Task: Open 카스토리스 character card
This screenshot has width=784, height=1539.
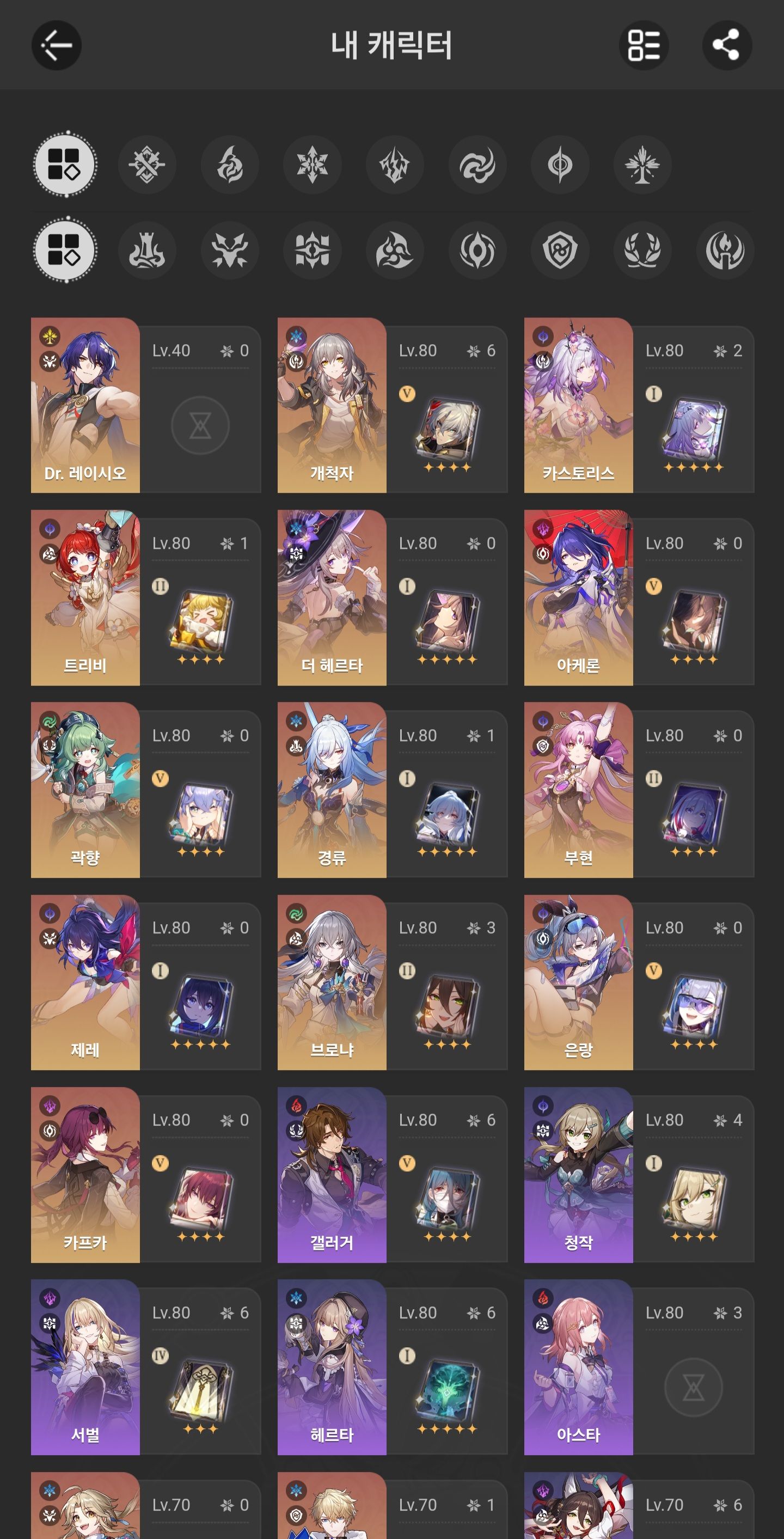Action: click(x=579, y=405)
